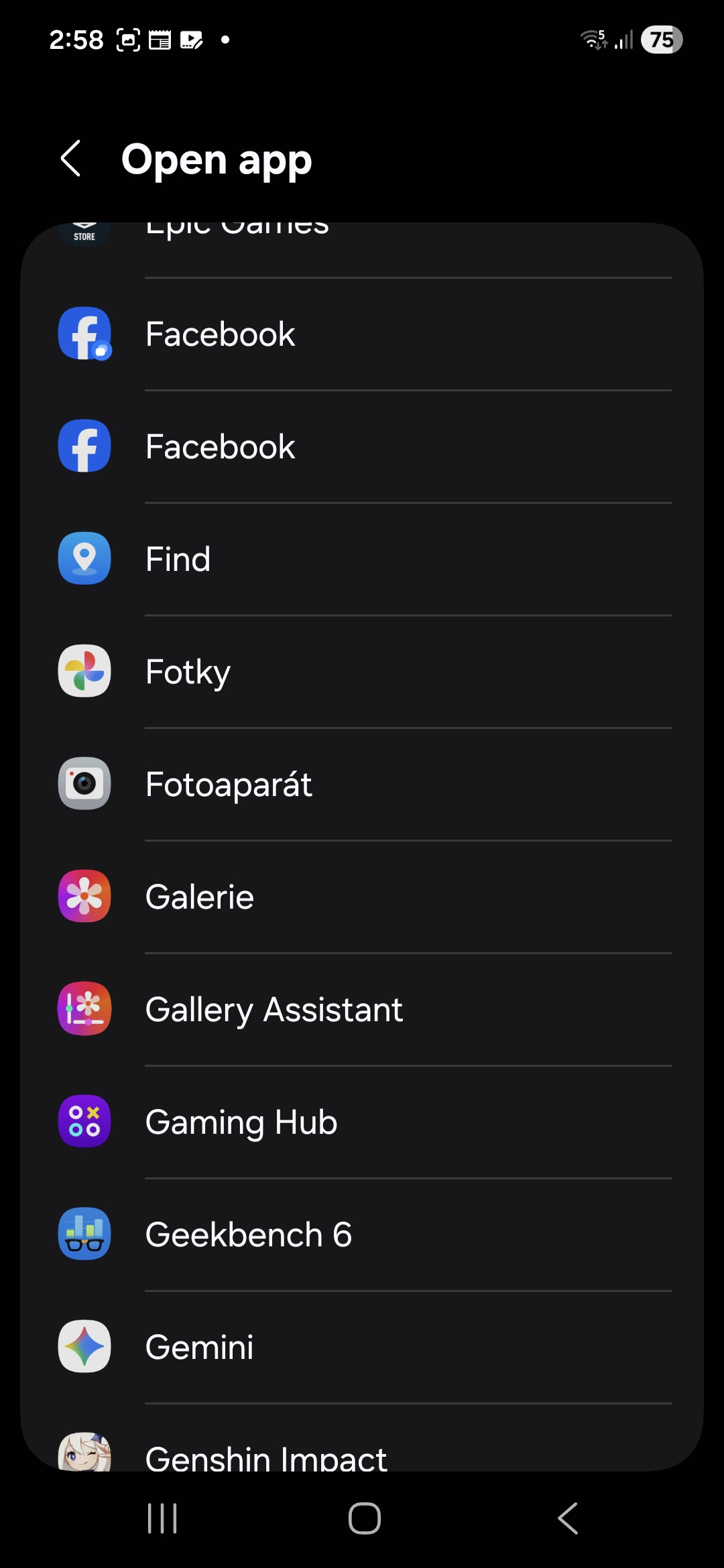Pick the Gaming Hub app
The image size is (724, 1568).
(x=362, y=1122)
